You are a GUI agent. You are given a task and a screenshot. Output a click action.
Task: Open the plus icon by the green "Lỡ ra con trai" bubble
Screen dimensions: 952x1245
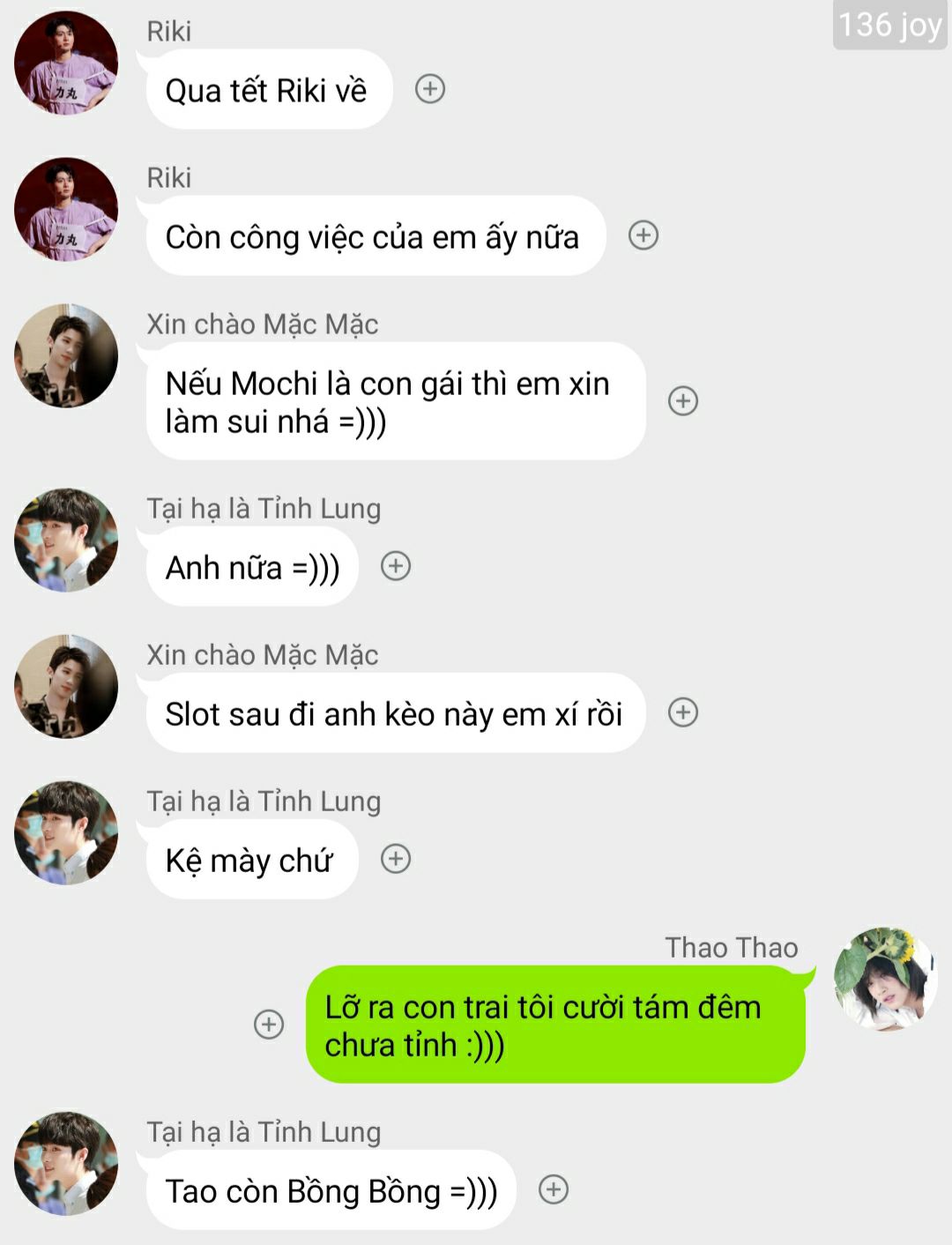tap(269, 1025)
